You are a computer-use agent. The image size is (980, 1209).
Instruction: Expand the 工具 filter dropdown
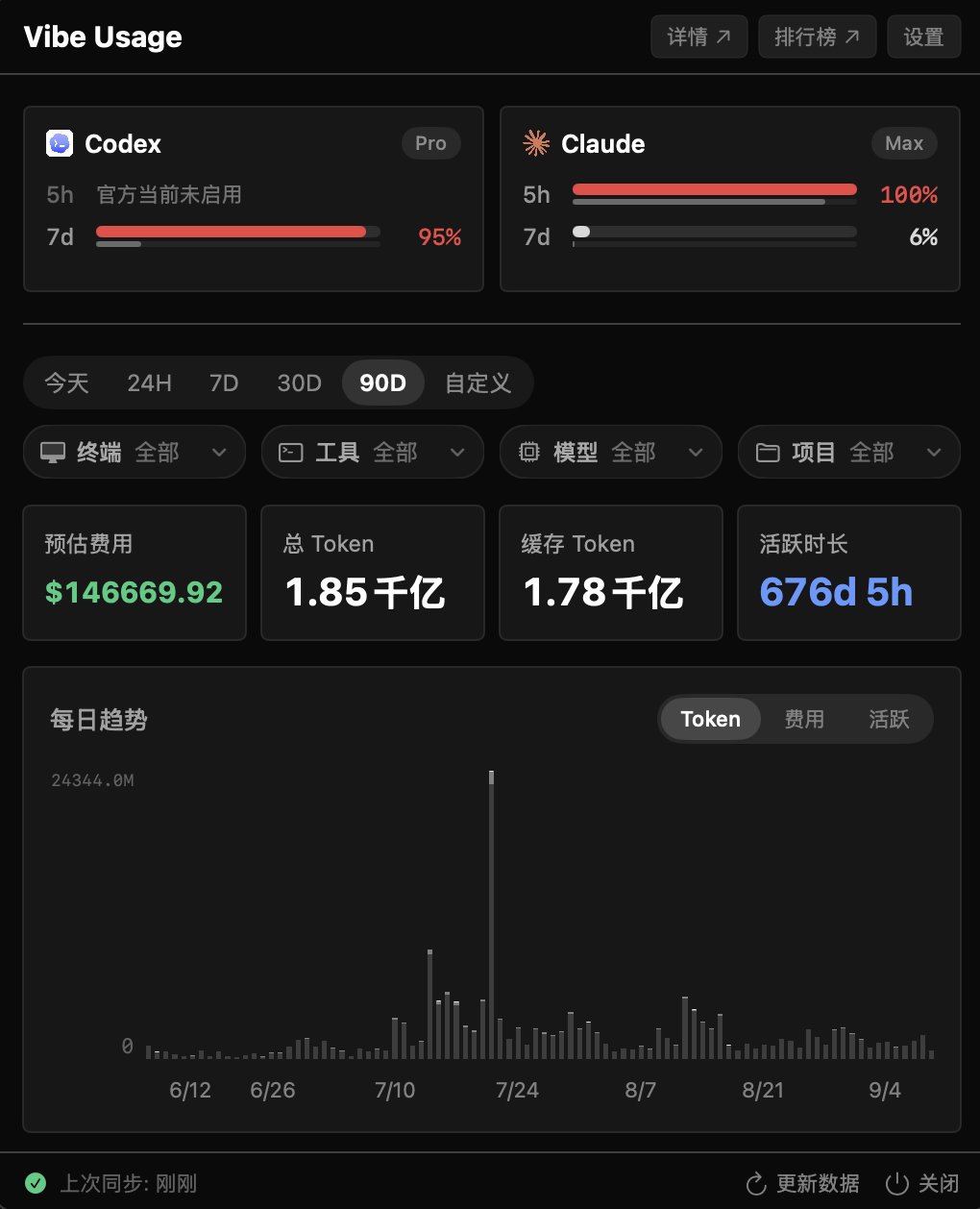(373, 452)
